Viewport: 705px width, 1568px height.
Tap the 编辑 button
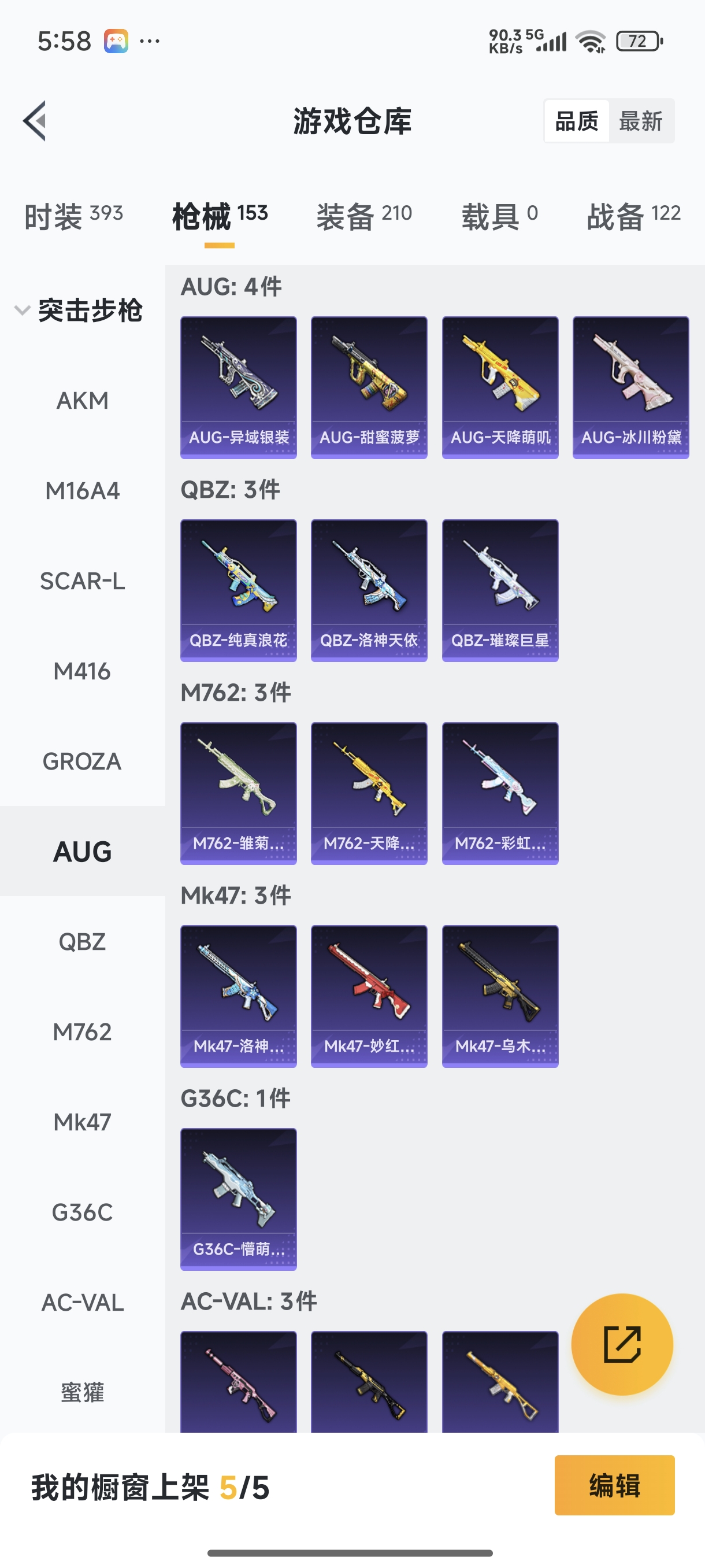[x=614, y=1485]
